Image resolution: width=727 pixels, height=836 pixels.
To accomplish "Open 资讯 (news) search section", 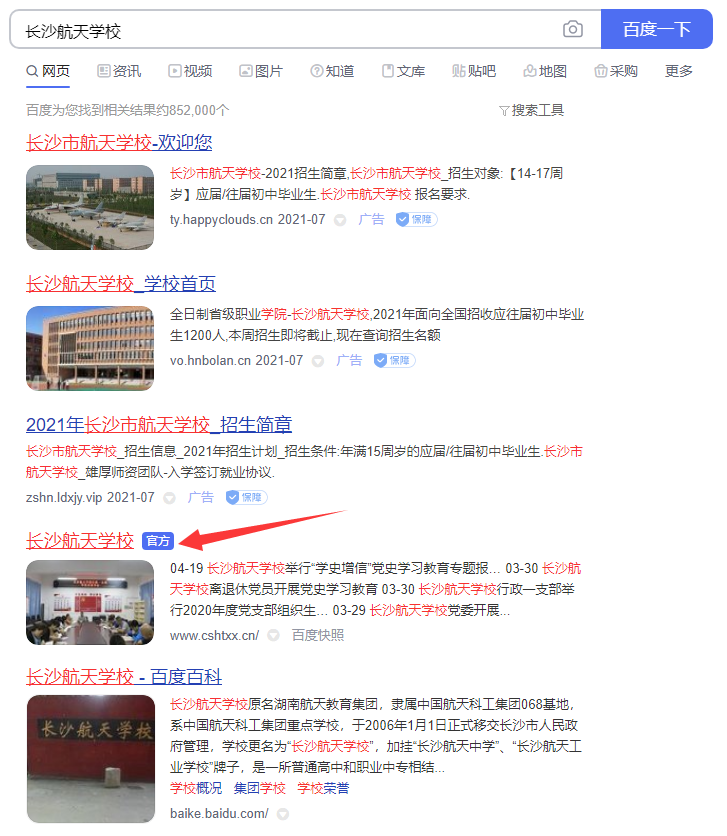I will point(117,71).
